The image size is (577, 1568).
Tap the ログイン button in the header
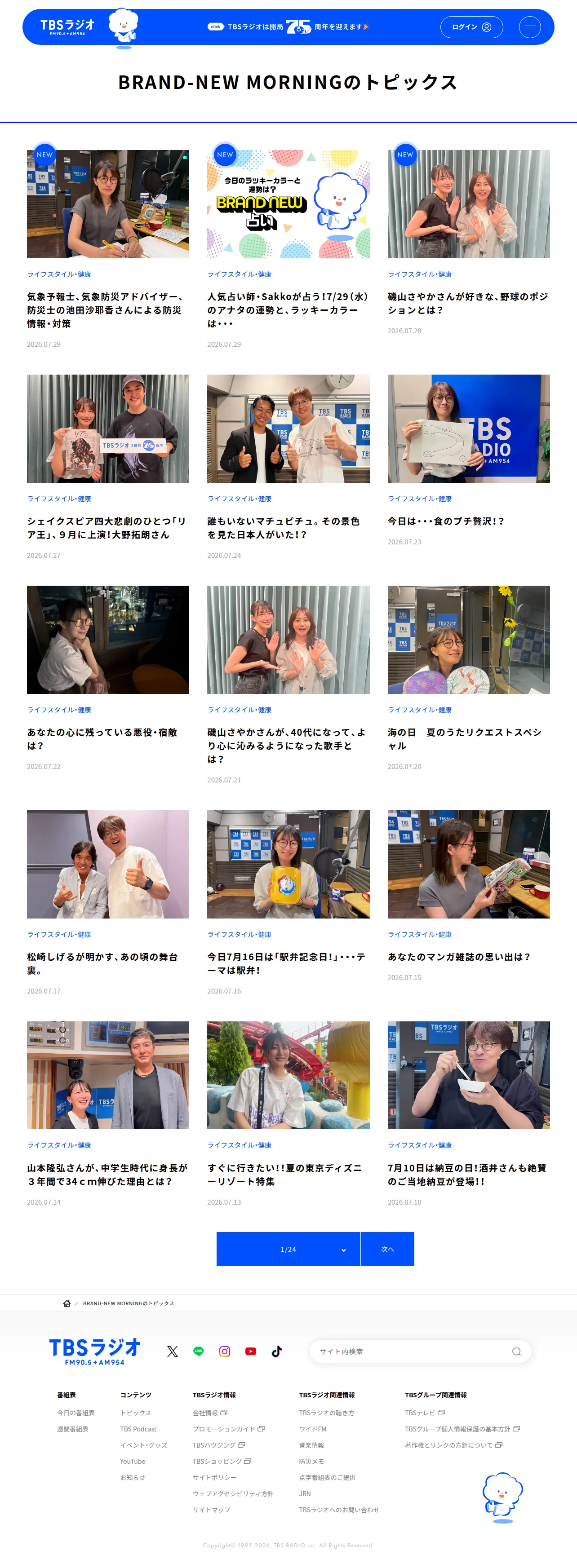[471, 27]
